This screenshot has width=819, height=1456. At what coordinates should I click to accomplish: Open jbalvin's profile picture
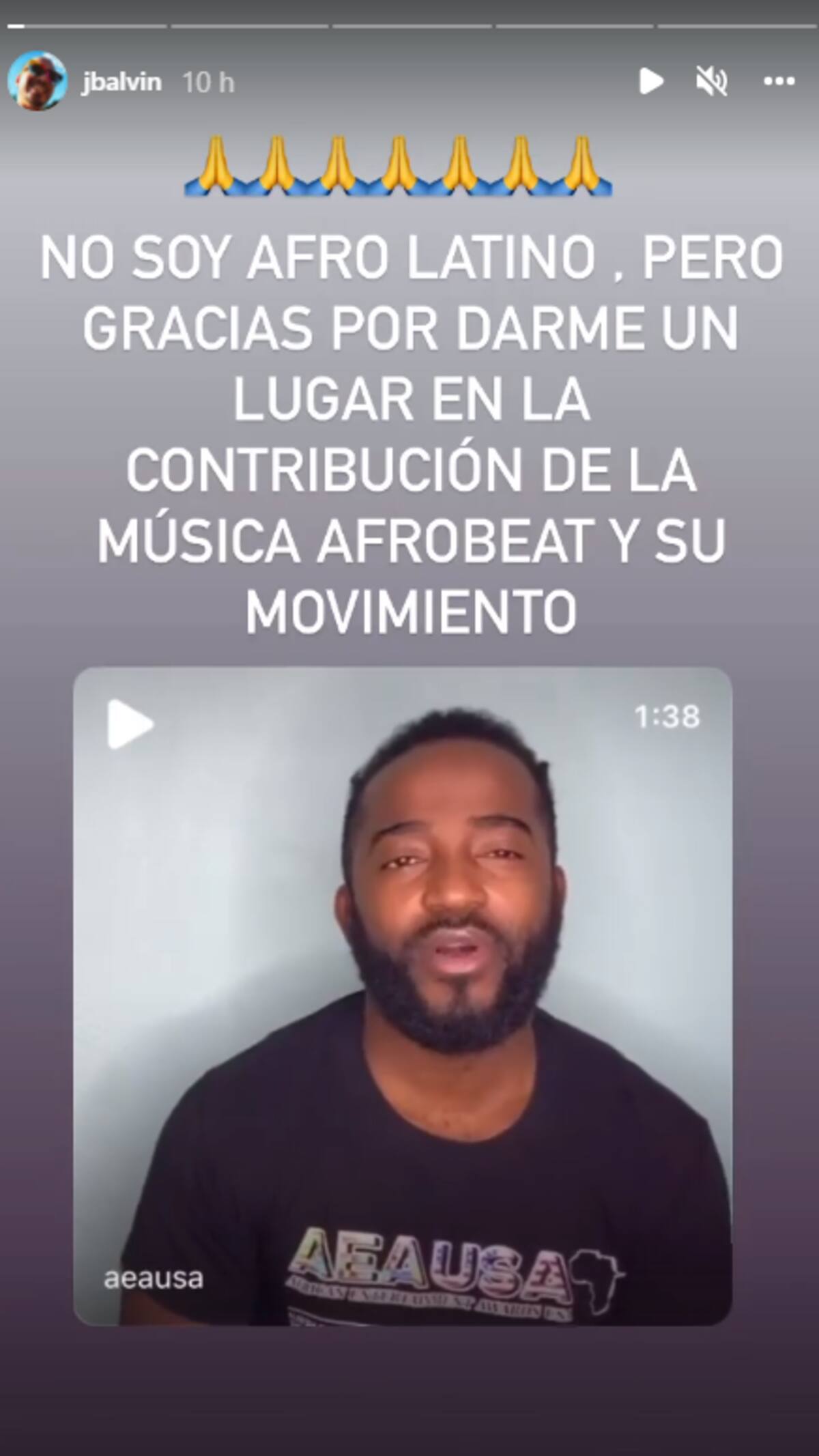tap(37, 82)
